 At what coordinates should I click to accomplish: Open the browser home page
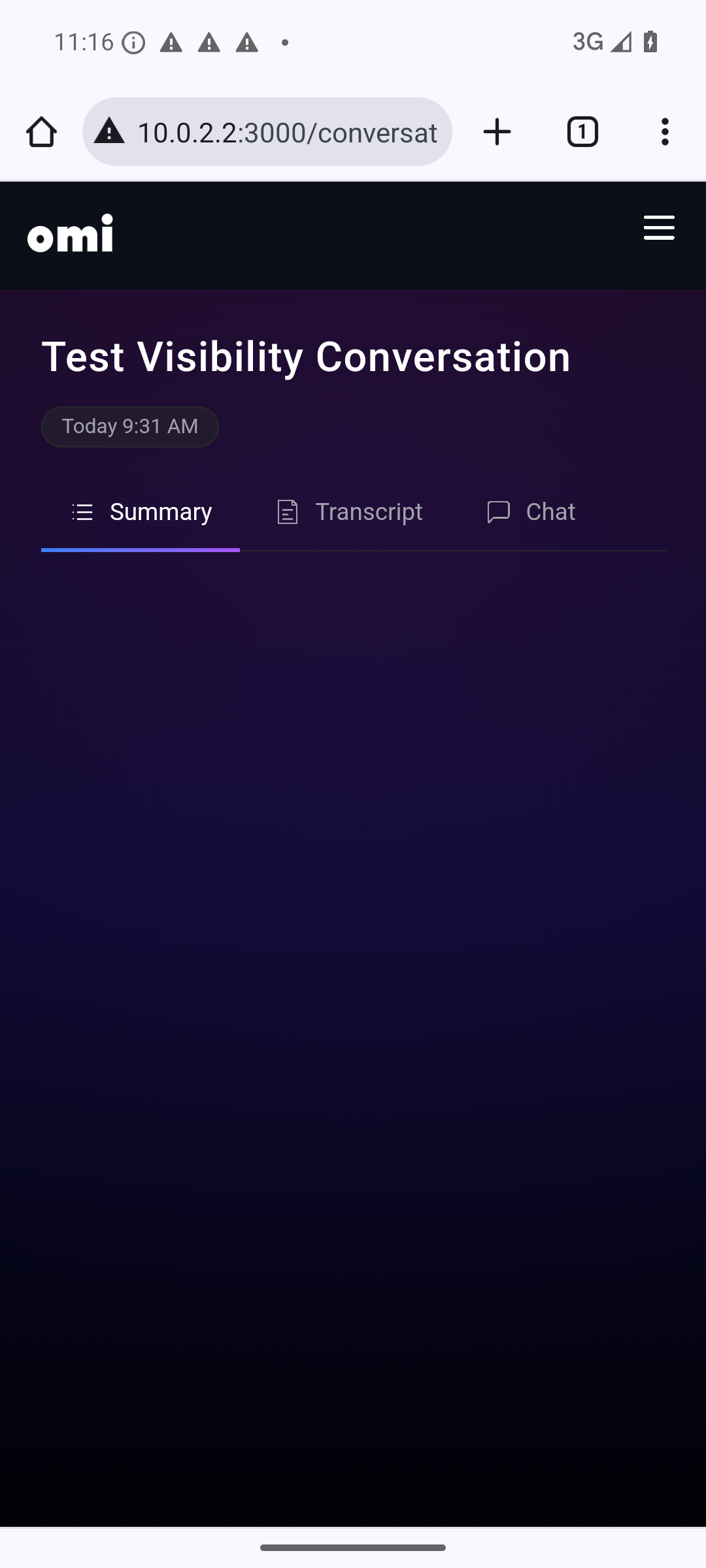tap(42, 132)
